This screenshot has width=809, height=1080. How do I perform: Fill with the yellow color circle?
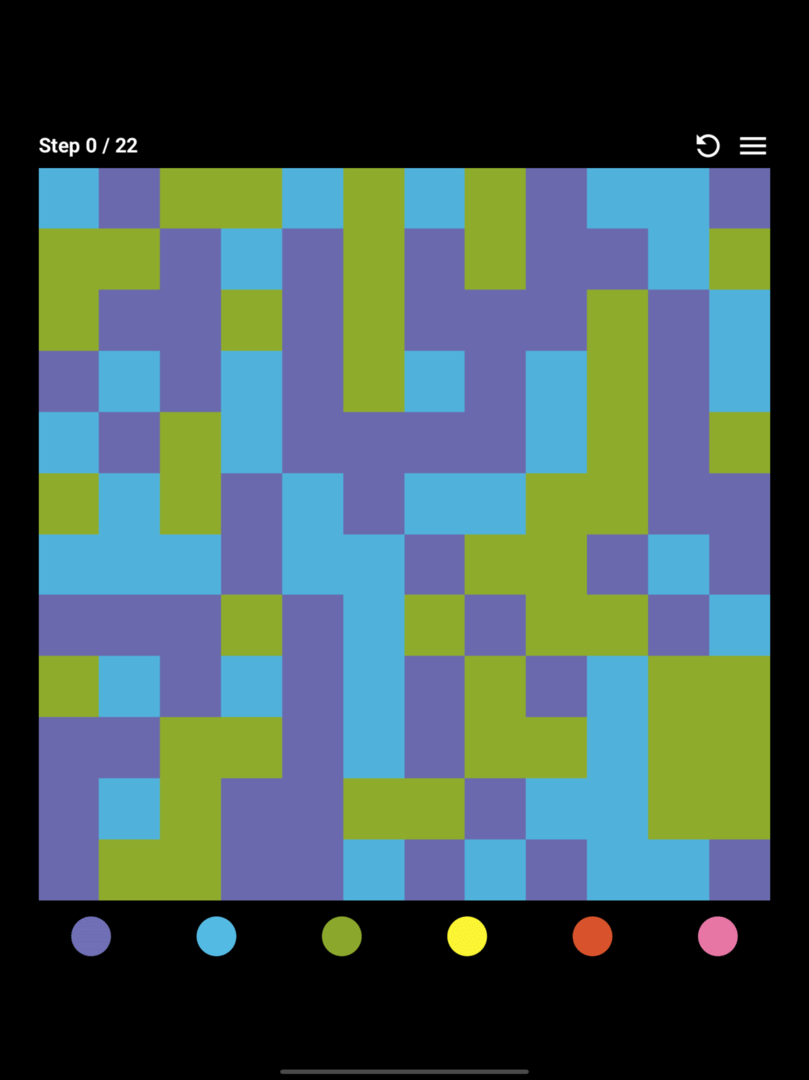pos(467,936)
